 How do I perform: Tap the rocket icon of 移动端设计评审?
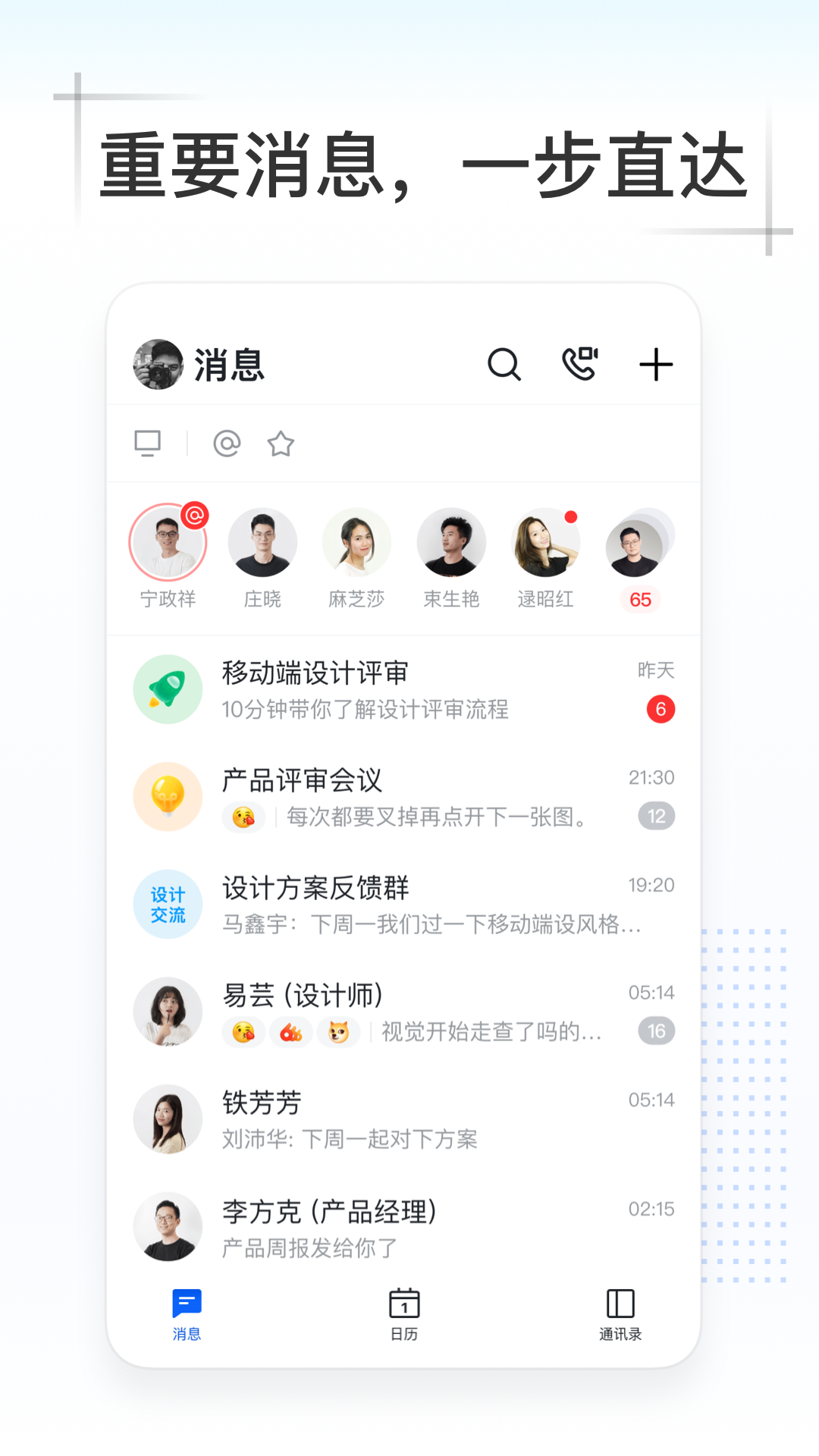pos(168,689)
